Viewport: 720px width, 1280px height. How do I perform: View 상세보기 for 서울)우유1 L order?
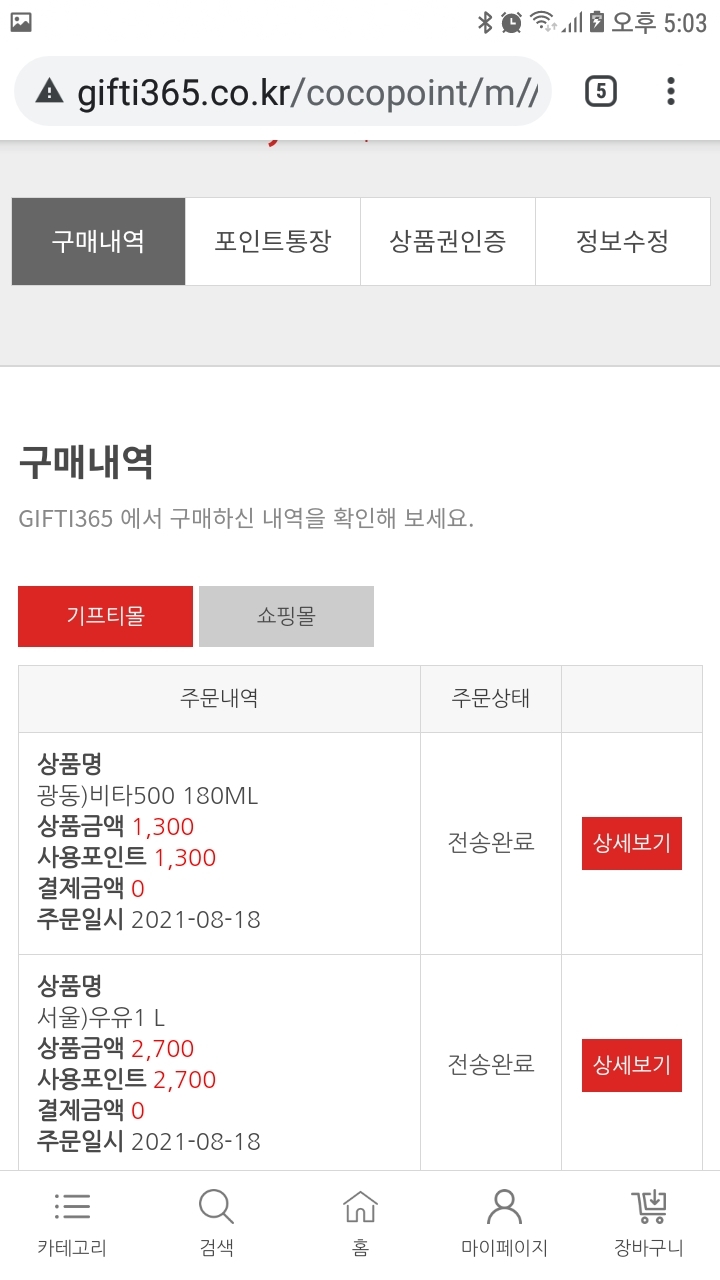(632, 1065)
